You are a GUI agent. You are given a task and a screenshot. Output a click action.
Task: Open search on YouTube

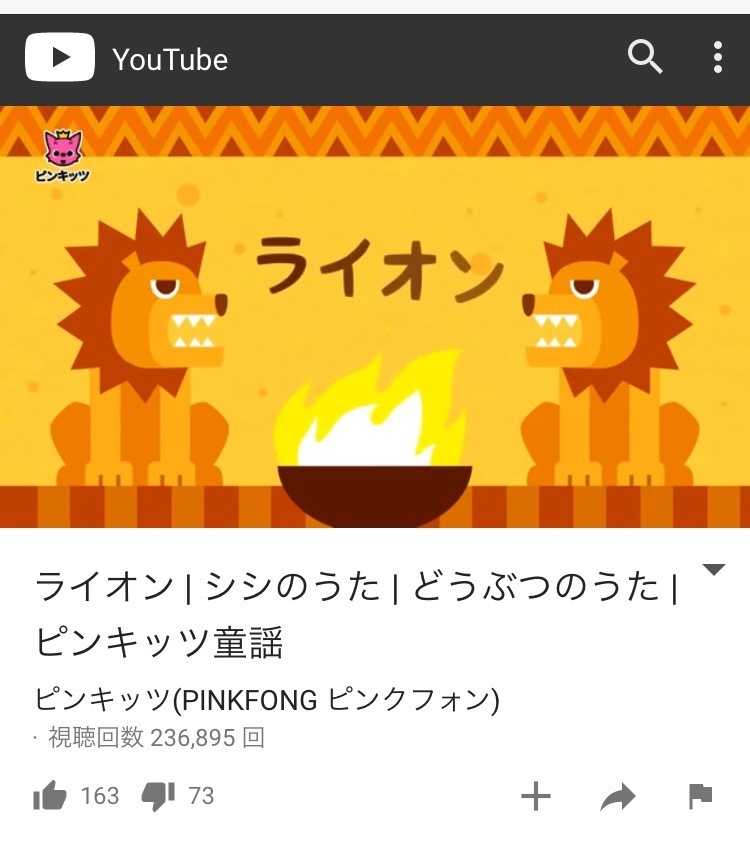[645, 58]
